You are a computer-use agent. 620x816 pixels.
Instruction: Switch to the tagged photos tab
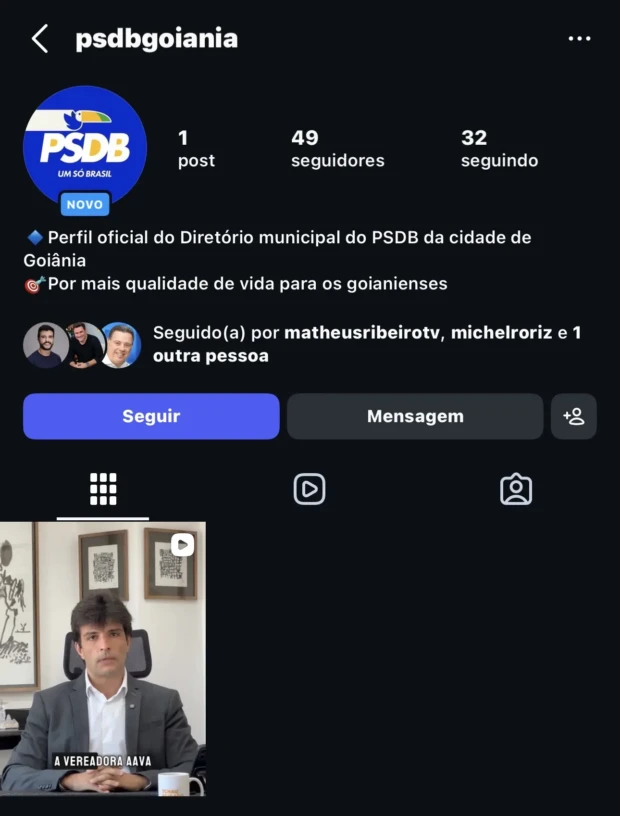(516, 489)
